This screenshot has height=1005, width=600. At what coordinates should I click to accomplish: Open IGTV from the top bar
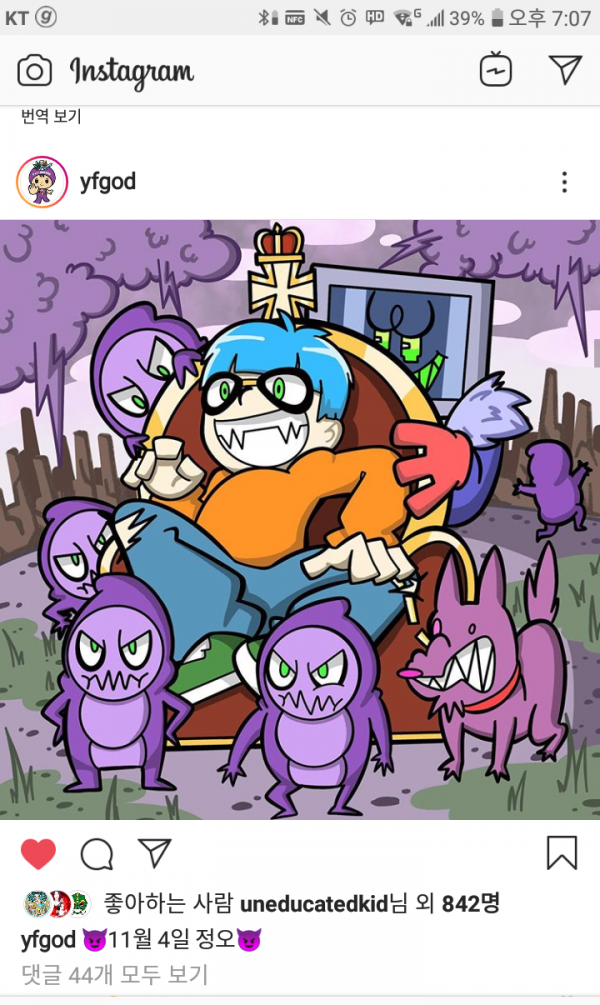click(x=496, y=70)
